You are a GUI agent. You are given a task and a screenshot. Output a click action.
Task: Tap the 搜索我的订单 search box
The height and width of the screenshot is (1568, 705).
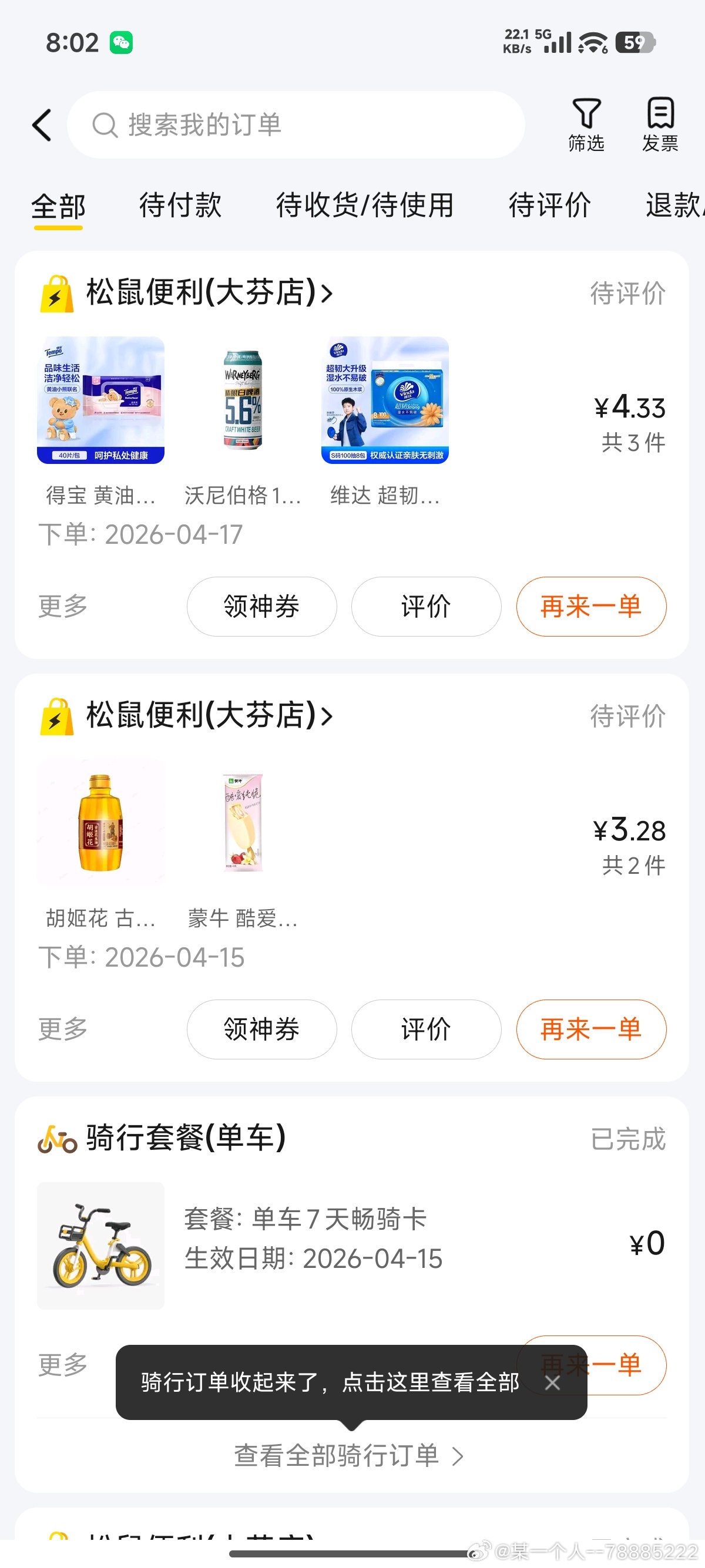click(x=296, y=126)
